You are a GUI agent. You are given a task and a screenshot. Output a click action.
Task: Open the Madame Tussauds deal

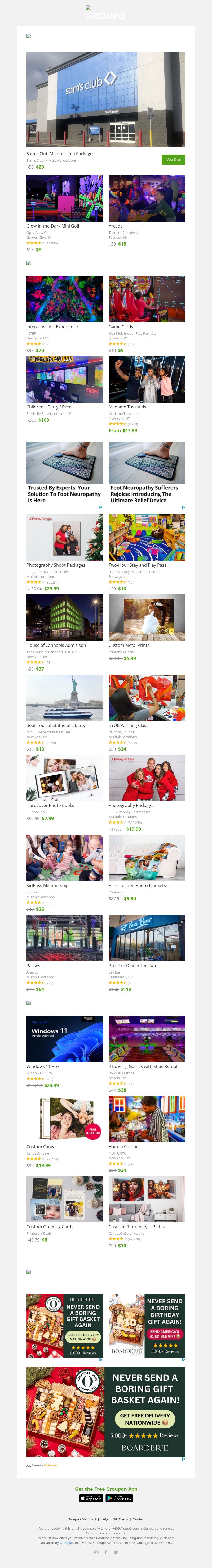pos(147,379)
